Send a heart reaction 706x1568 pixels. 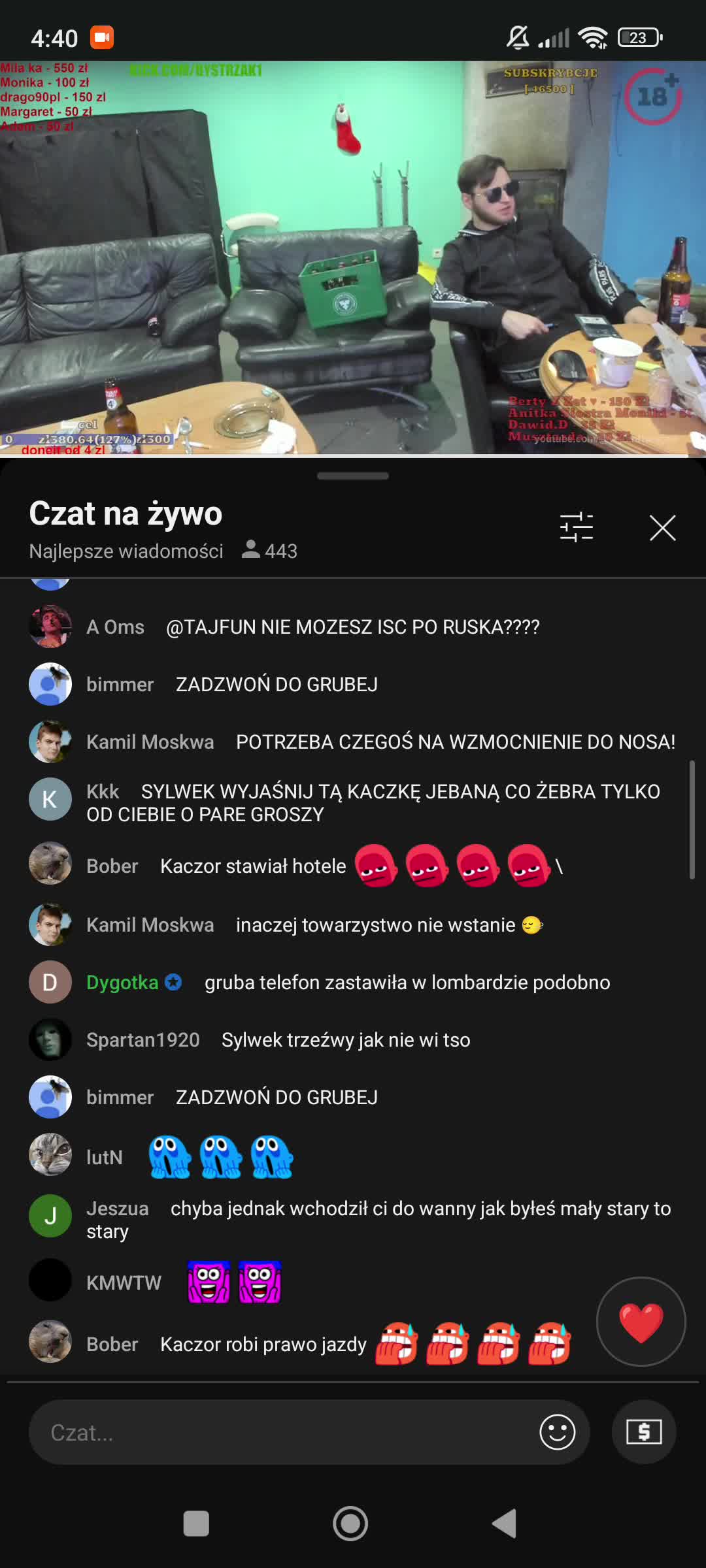(641, 1321)
